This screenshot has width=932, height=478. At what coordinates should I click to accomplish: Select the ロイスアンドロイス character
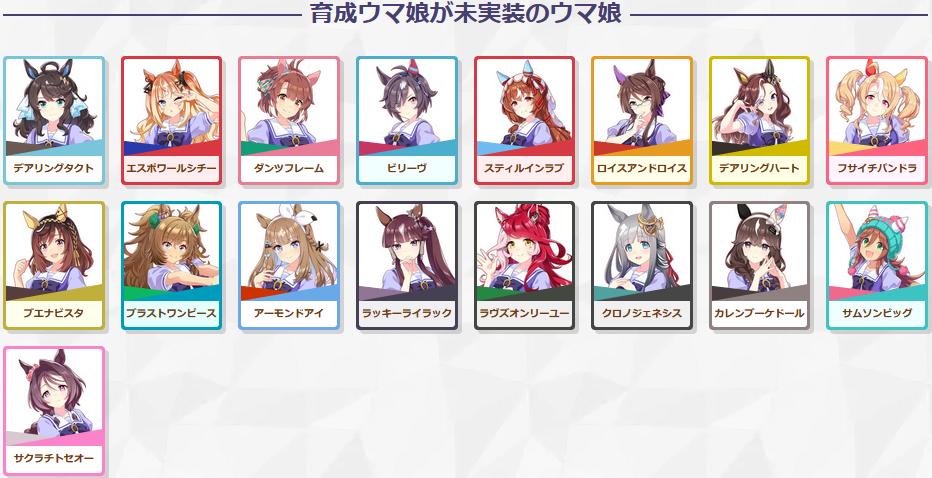pyautogui.click(x=642, y=120)
